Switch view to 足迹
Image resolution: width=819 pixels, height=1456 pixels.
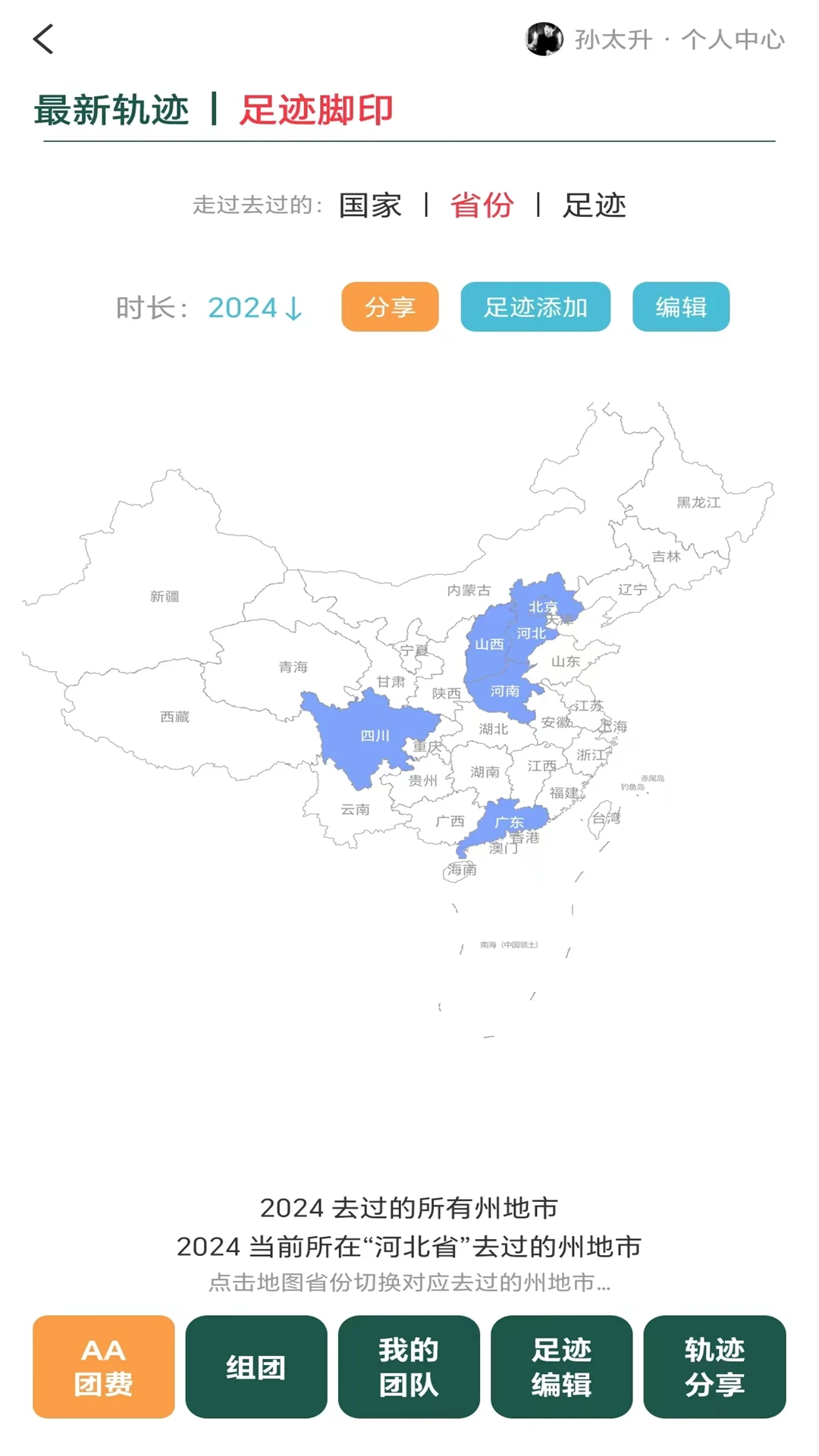[594, 205]
